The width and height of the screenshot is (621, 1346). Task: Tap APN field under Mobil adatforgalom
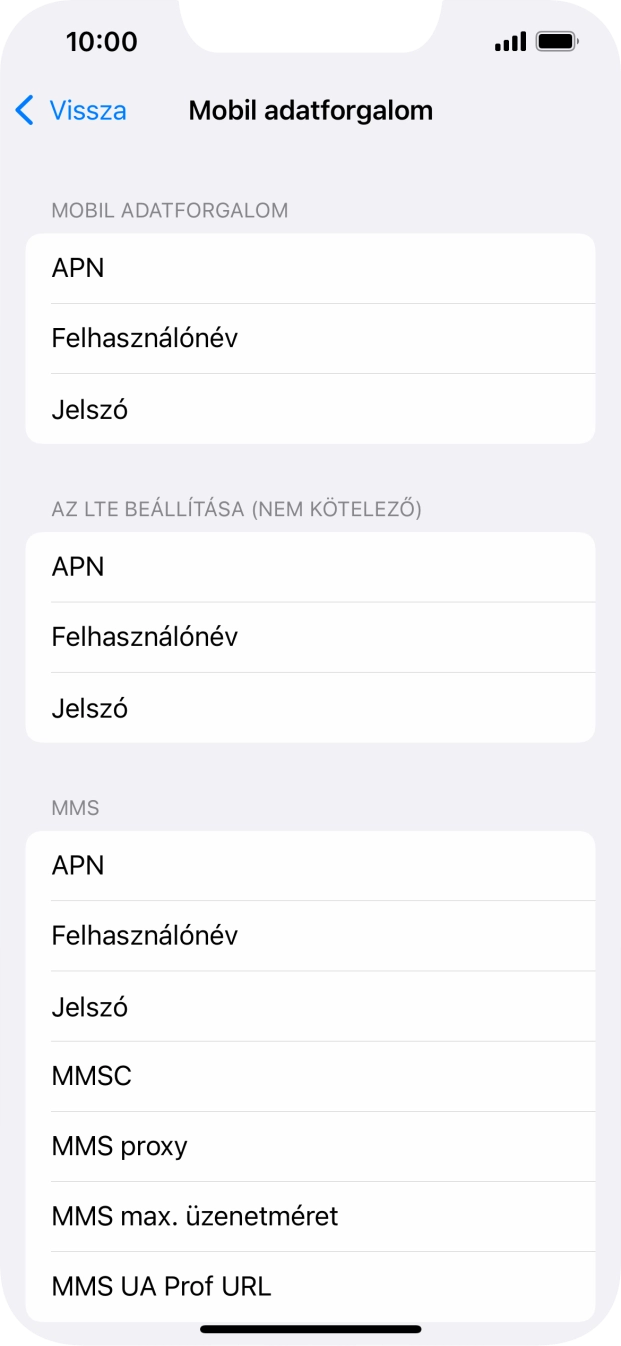(310, 268)
